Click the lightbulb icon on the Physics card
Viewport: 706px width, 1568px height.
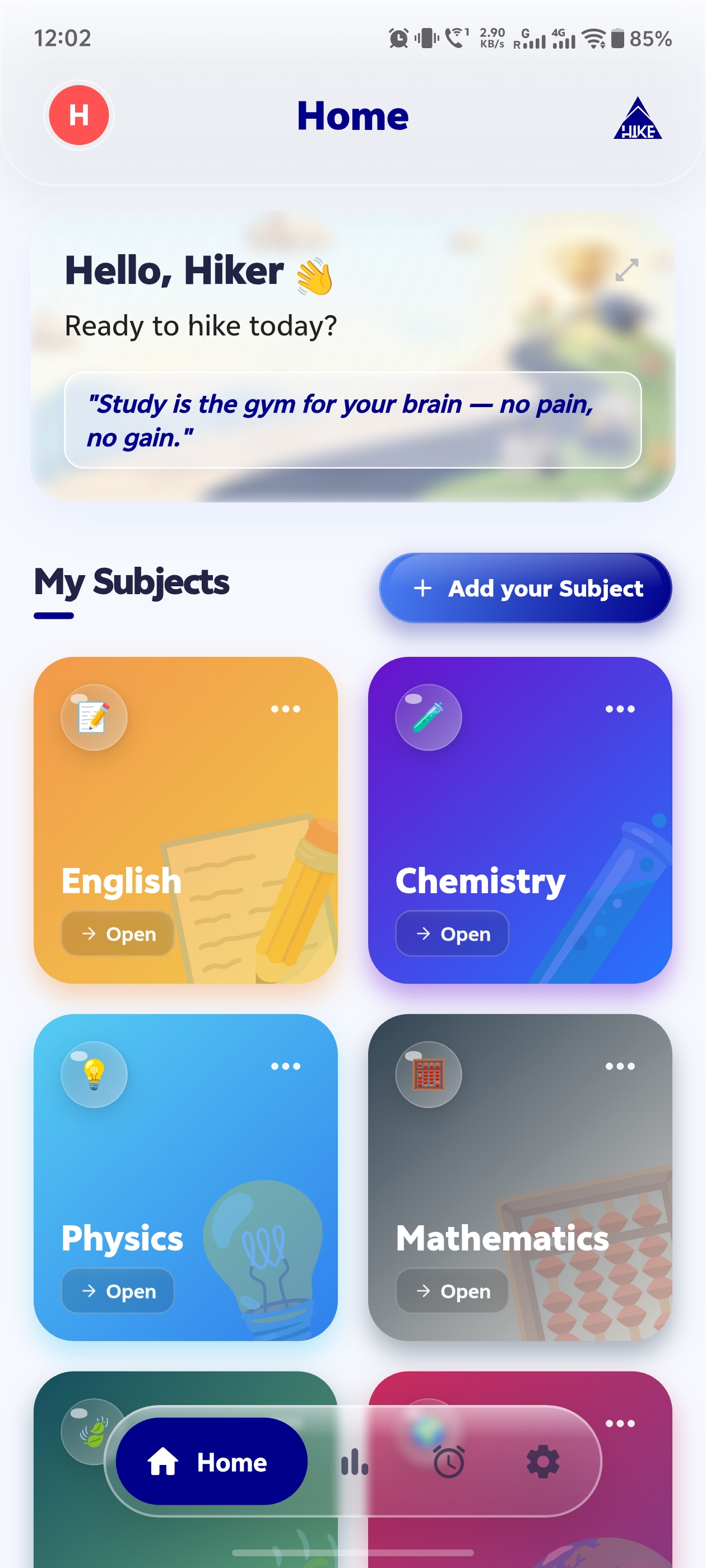pos(93,1075)
